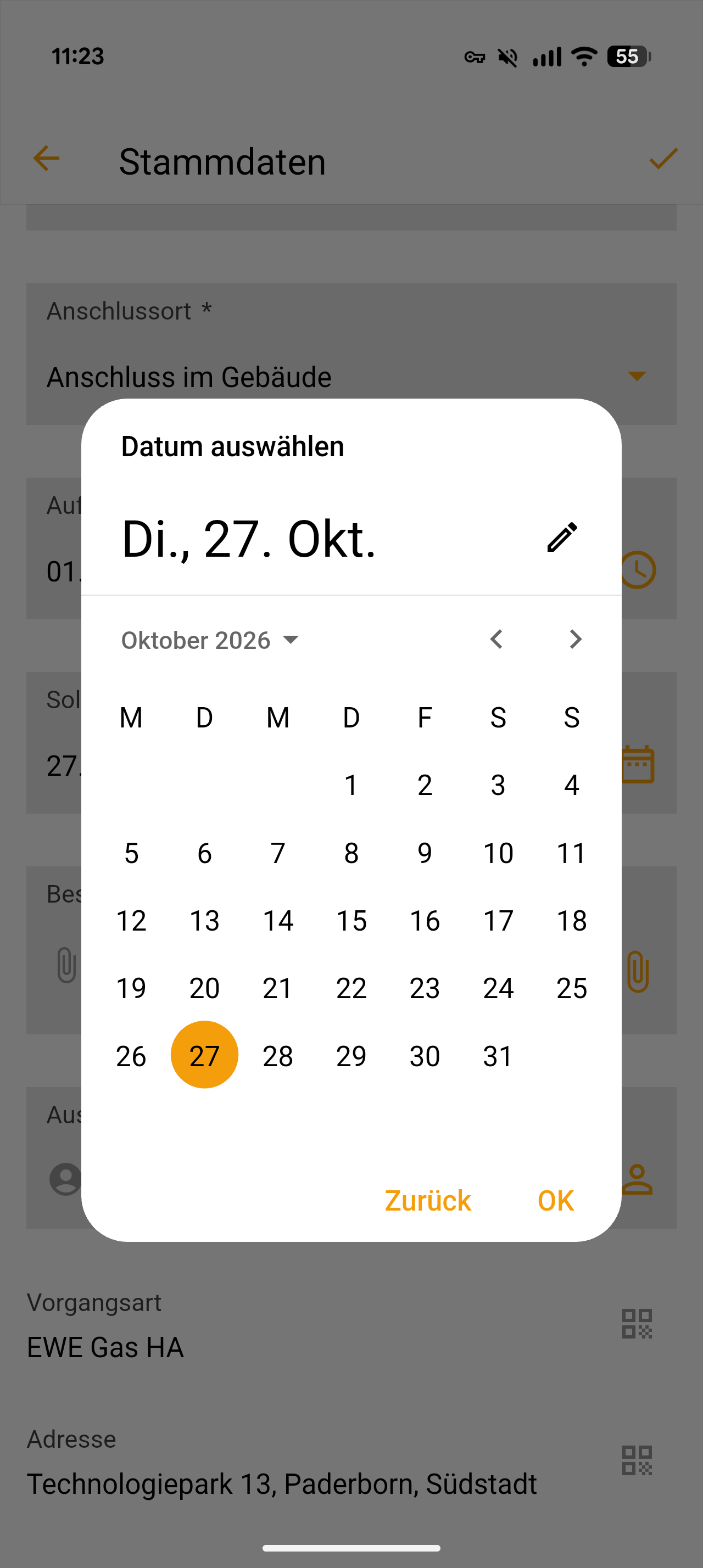703x1568 pixels.
Task: Choose October 15 in the calendar
Action: coord(351,920)
